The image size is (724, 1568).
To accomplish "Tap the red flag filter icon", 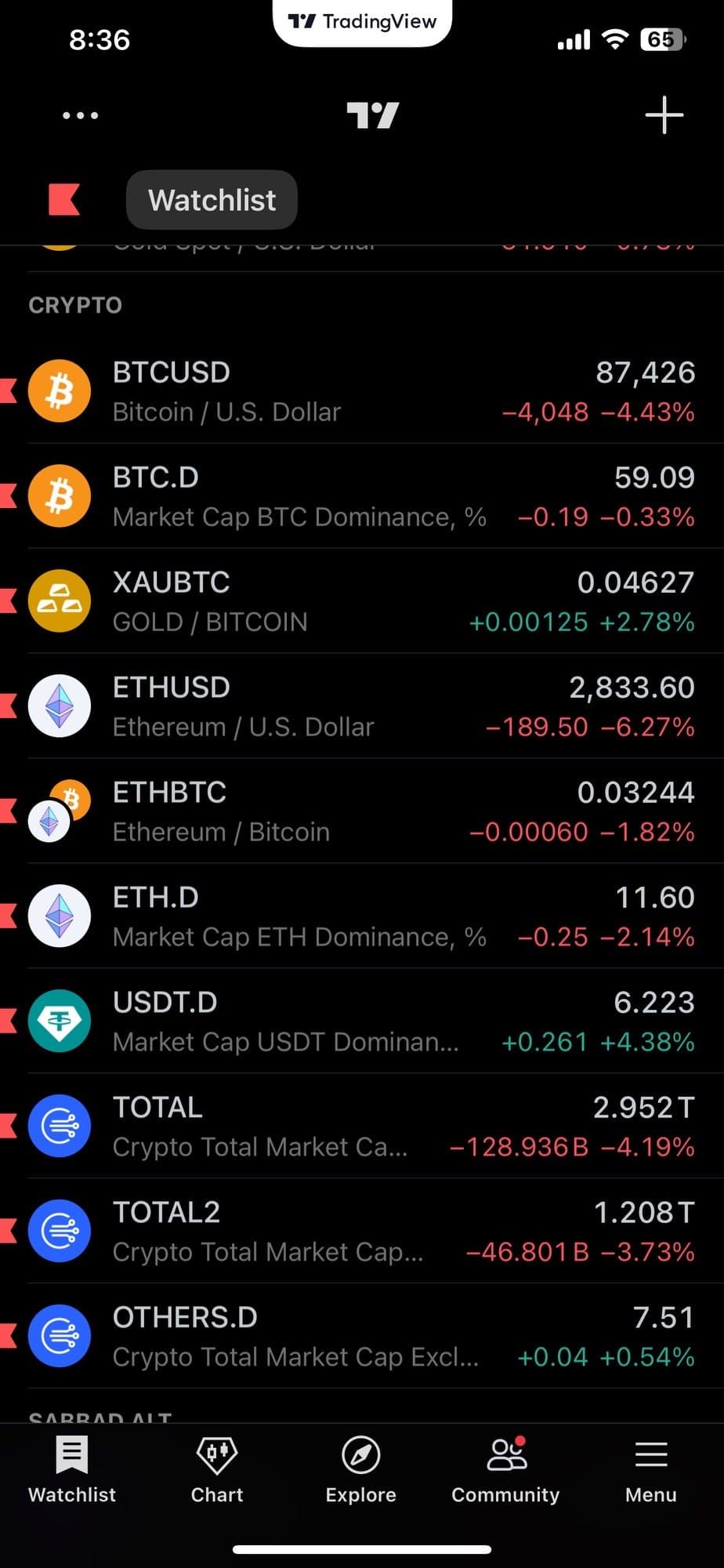I will 63,199.
